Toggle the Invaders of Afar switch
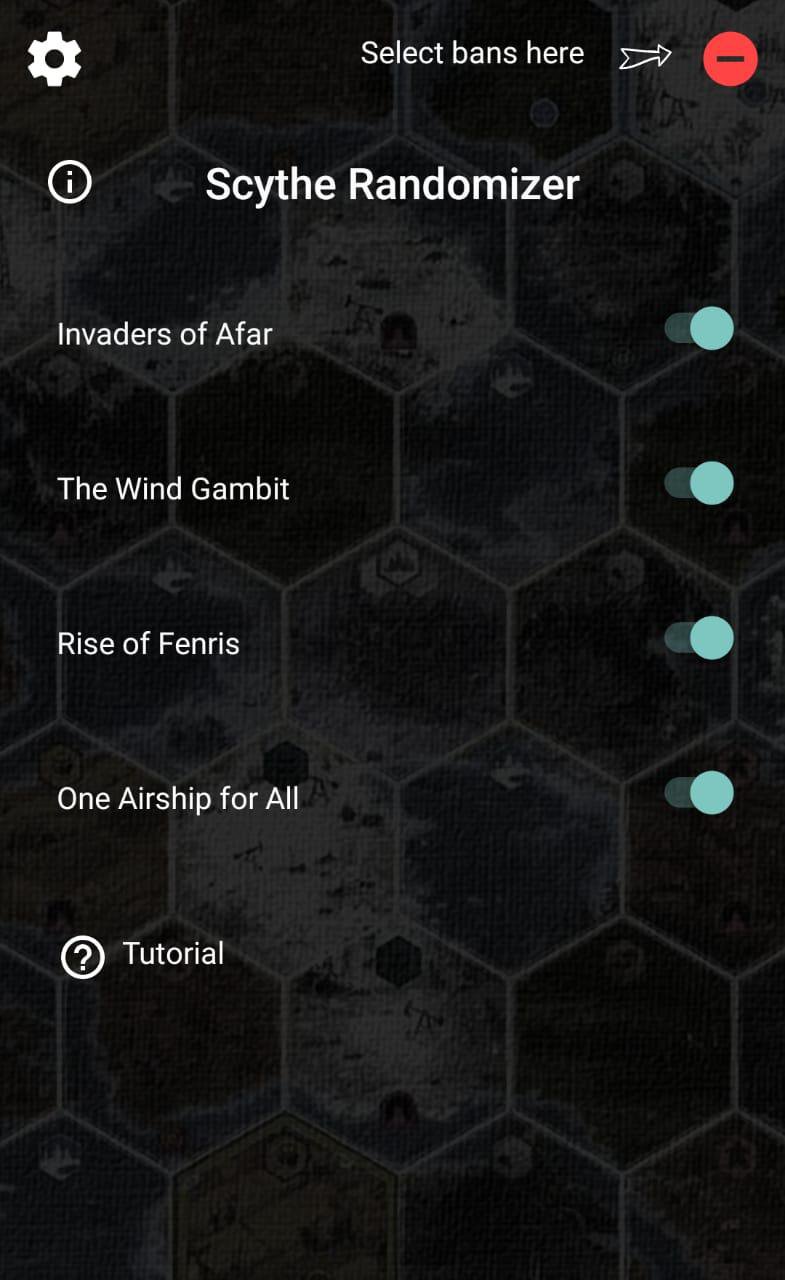 point(700,329)
